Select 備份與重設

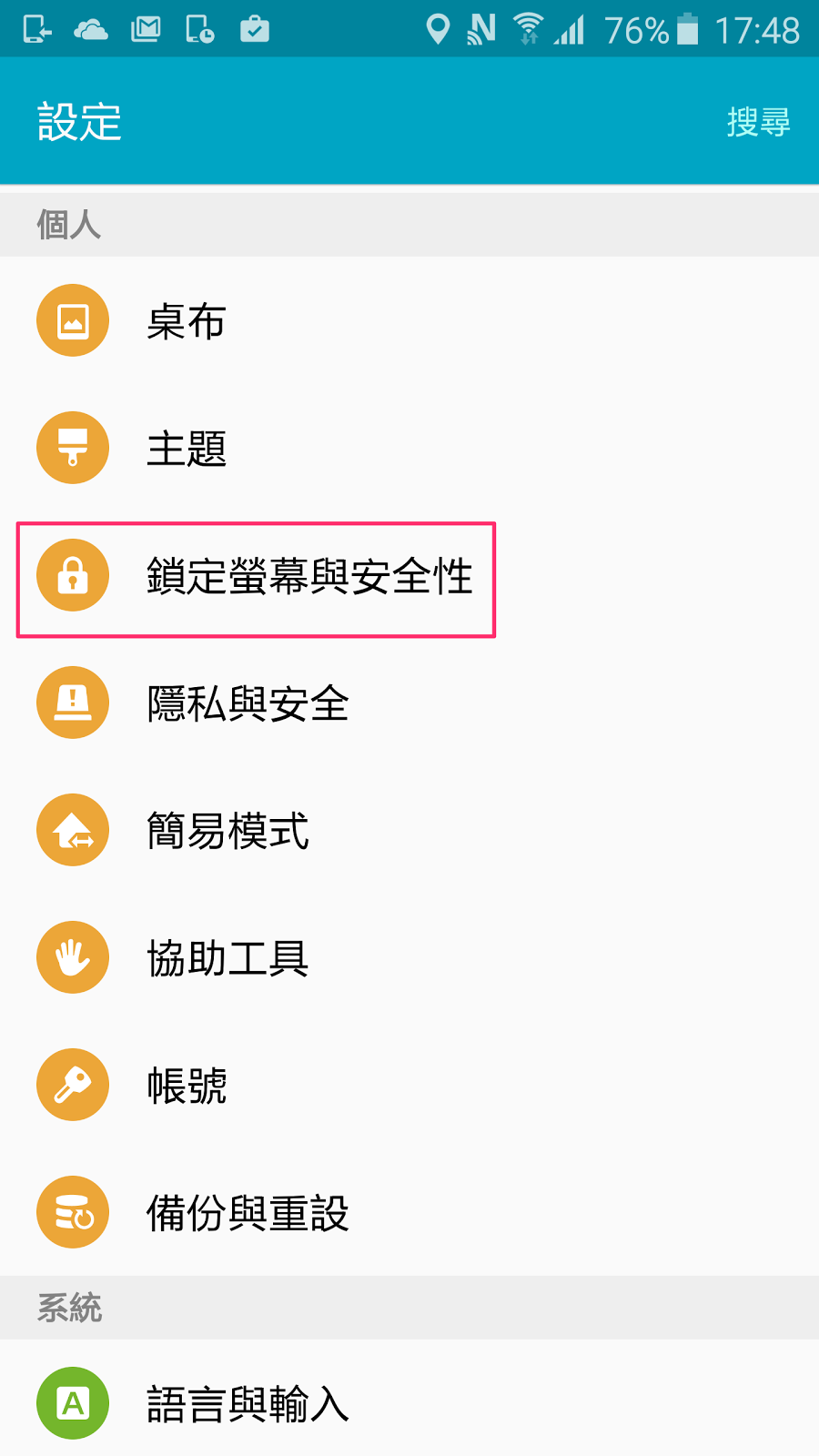(x=409, y=1212)
